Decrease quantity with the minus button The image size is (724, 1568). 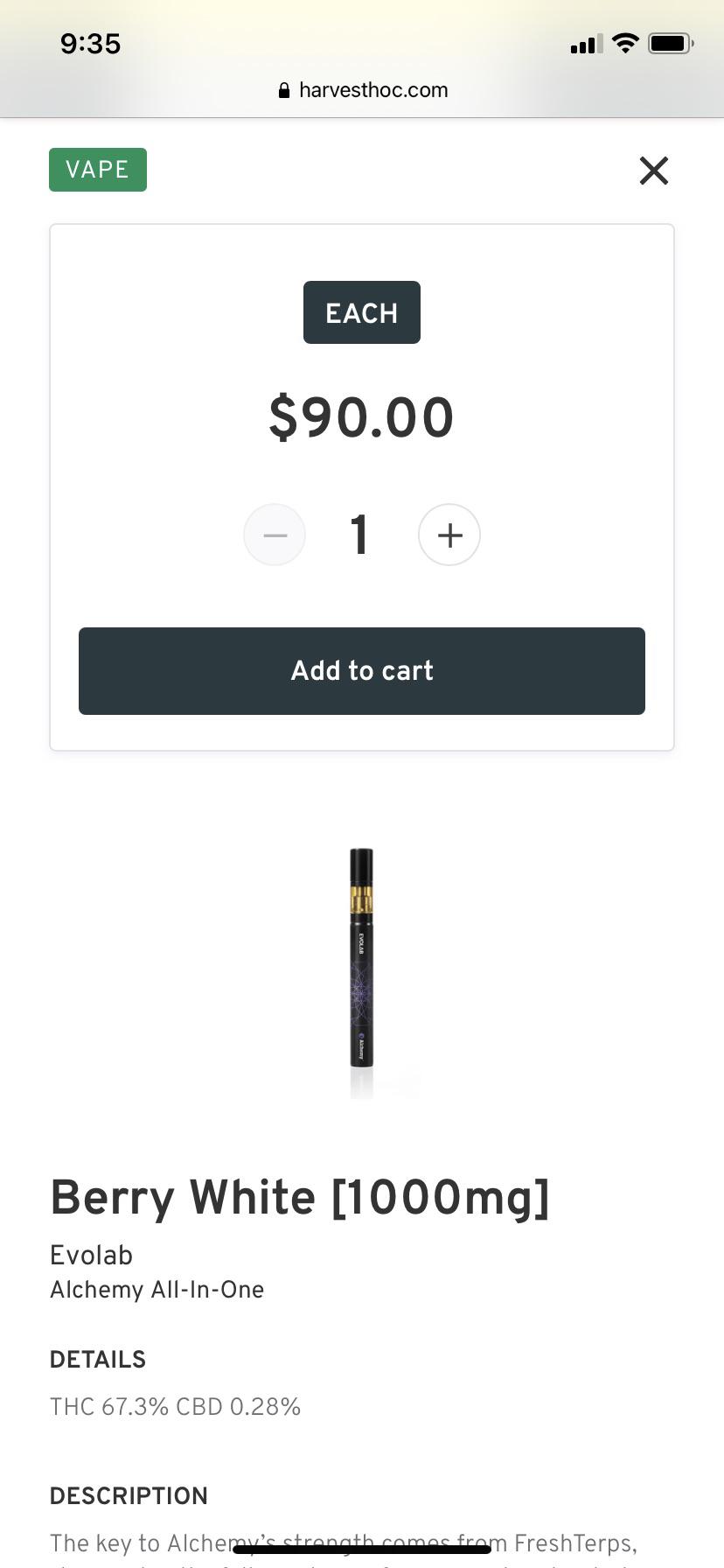coord(275,535)
